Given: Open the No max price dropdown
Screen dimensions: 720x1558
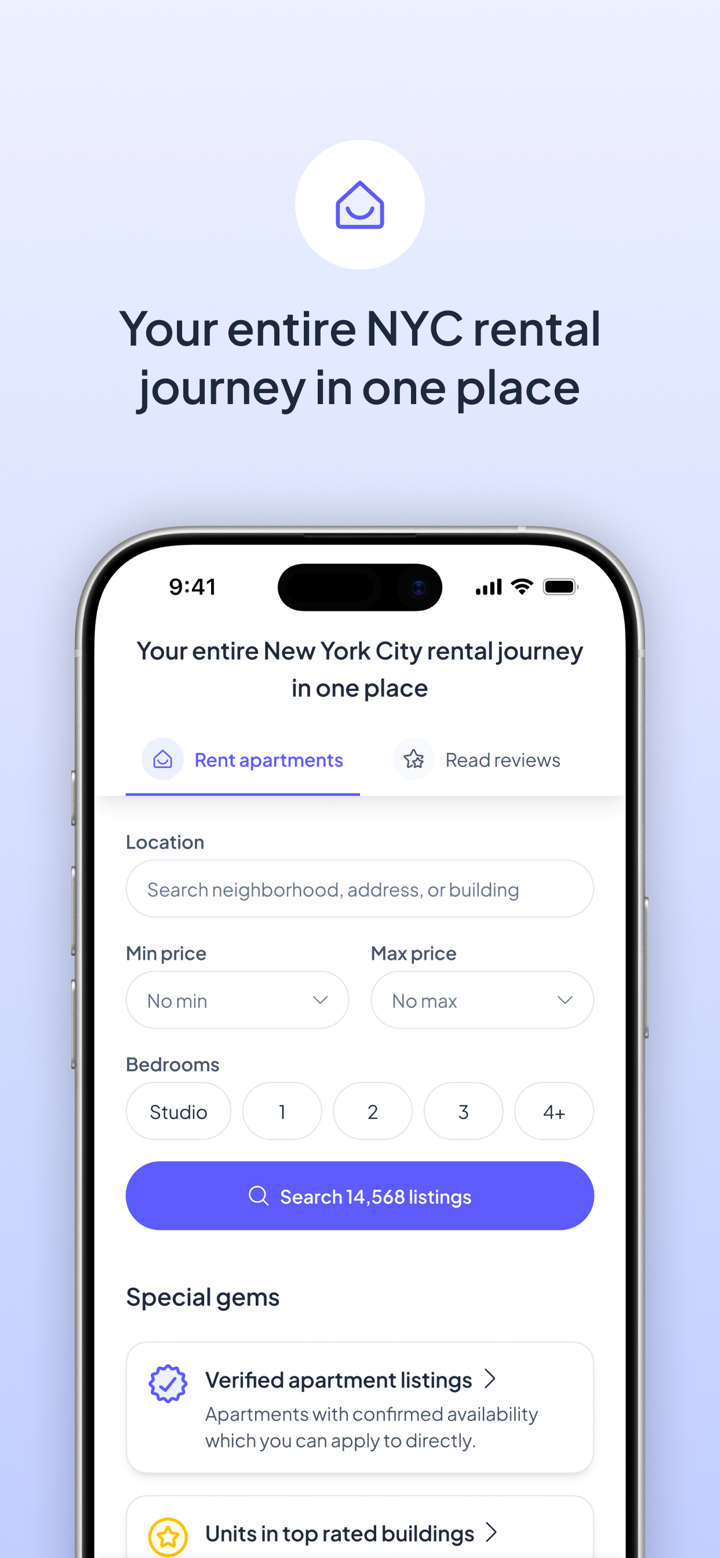Looking at the screenshot, I should (x=482, y=999).
